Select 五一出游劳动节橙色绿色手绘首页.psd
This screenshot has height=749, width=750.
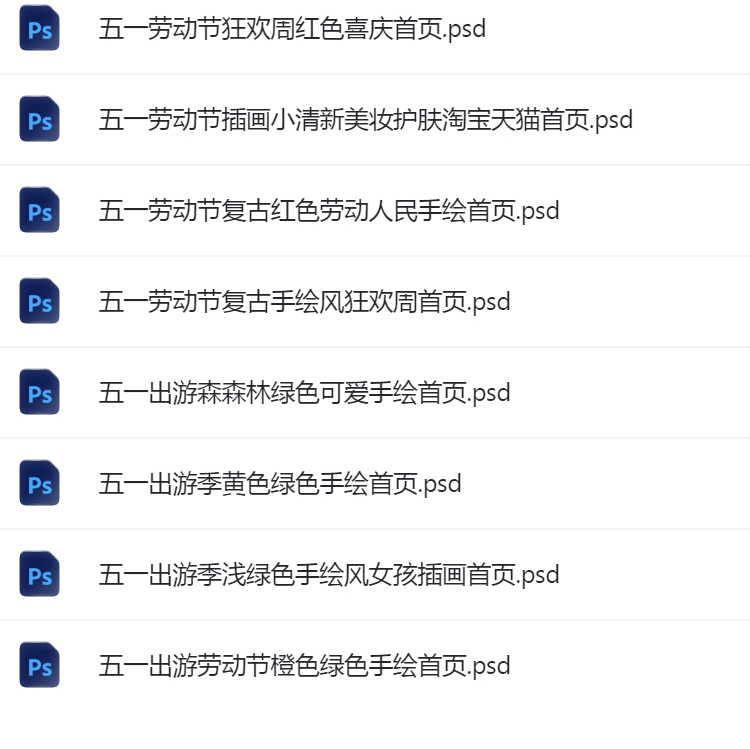point(304,666)
